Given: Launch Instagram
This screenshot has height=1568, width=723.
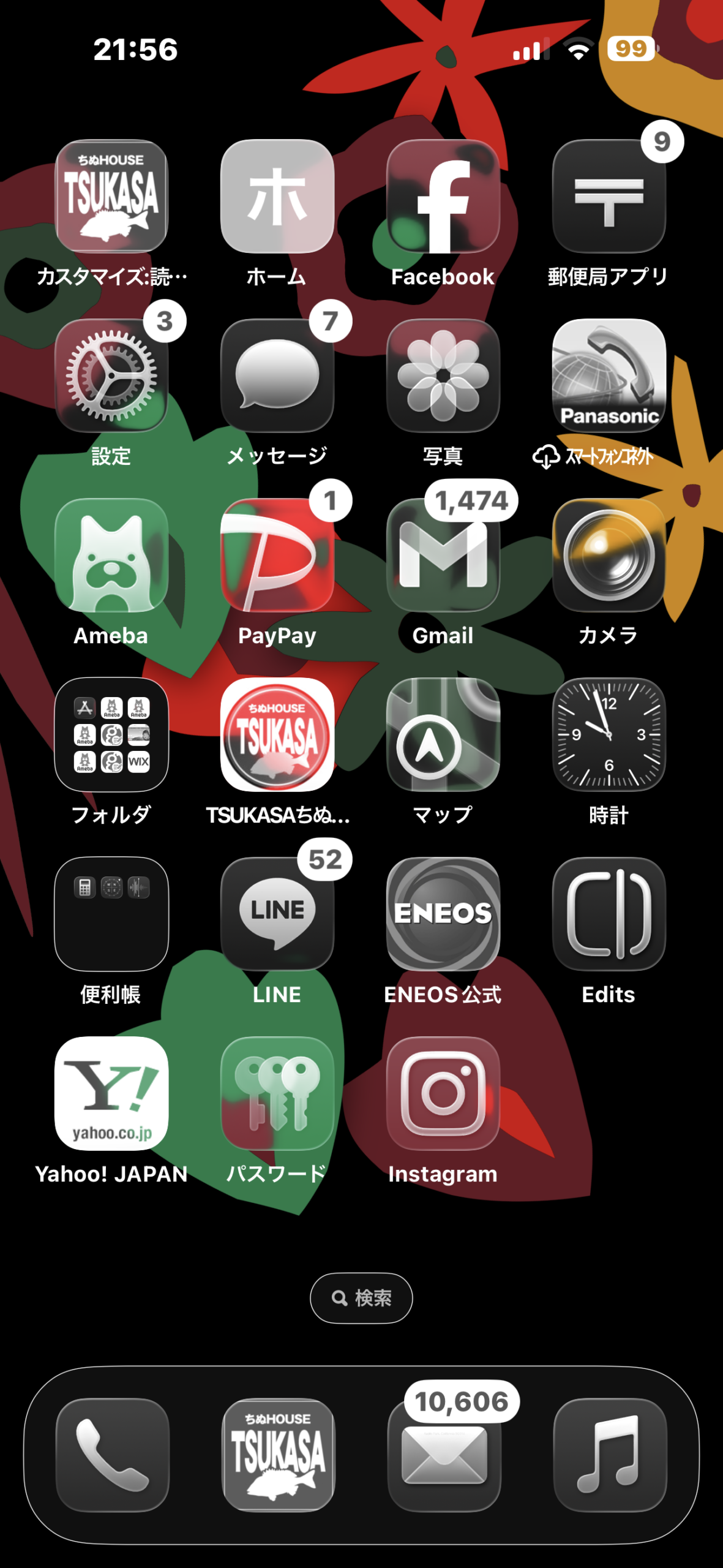Looking at the screenshot, I should tap(443, 1093).
